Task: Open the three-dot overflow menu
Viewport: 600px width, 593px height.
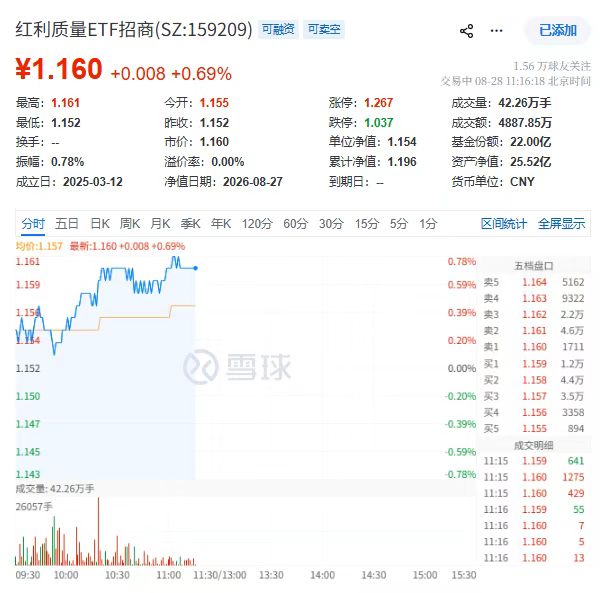Action: click(496, 31)
